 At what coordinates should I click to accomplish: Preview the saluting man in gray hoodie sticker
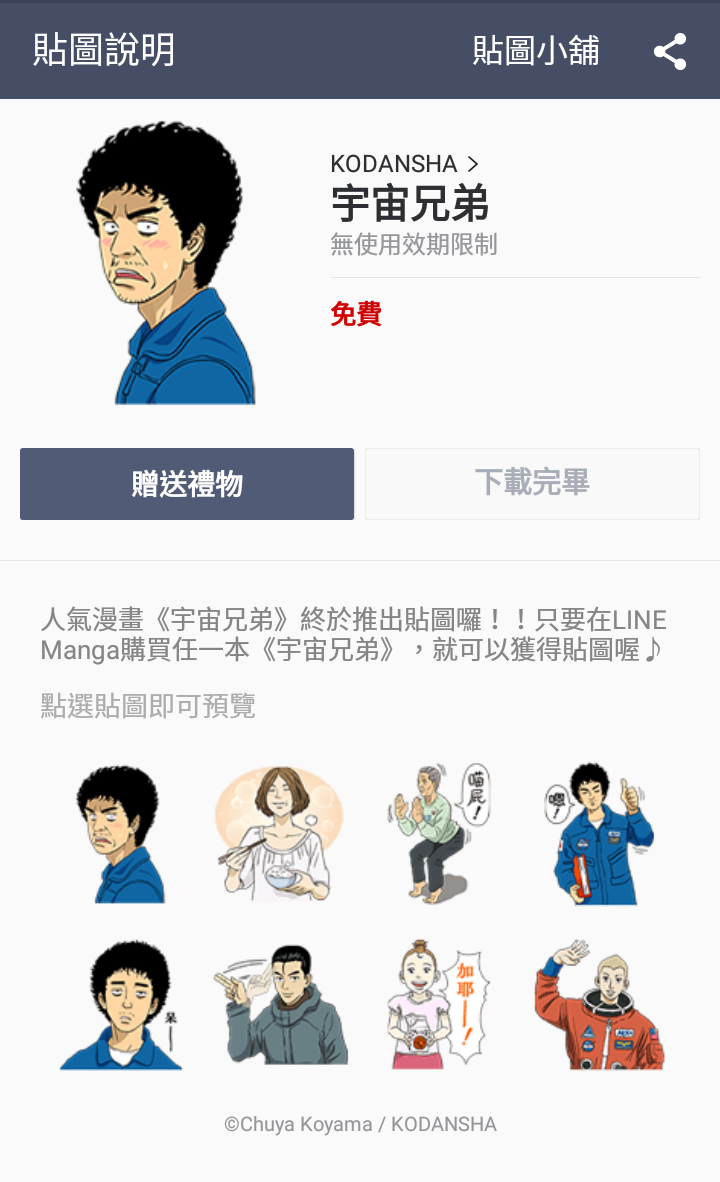[x=279, y=1005]
